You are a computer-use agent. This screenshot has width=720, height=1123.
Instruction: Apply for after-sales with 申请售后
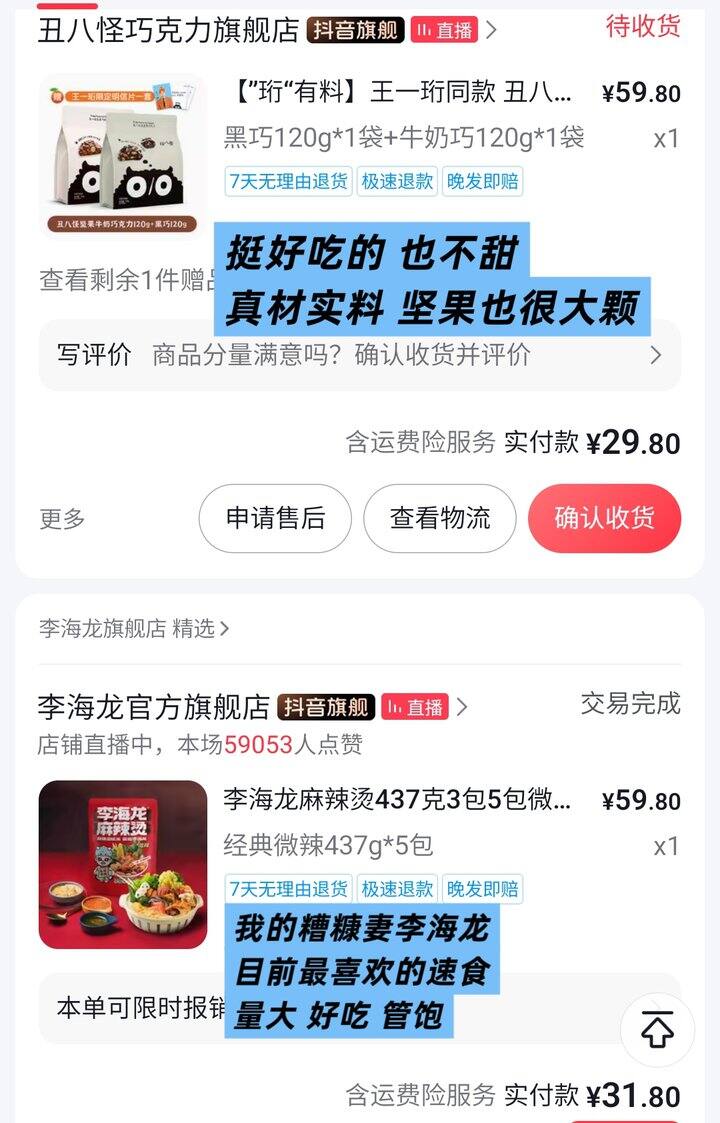click(275, 518)
